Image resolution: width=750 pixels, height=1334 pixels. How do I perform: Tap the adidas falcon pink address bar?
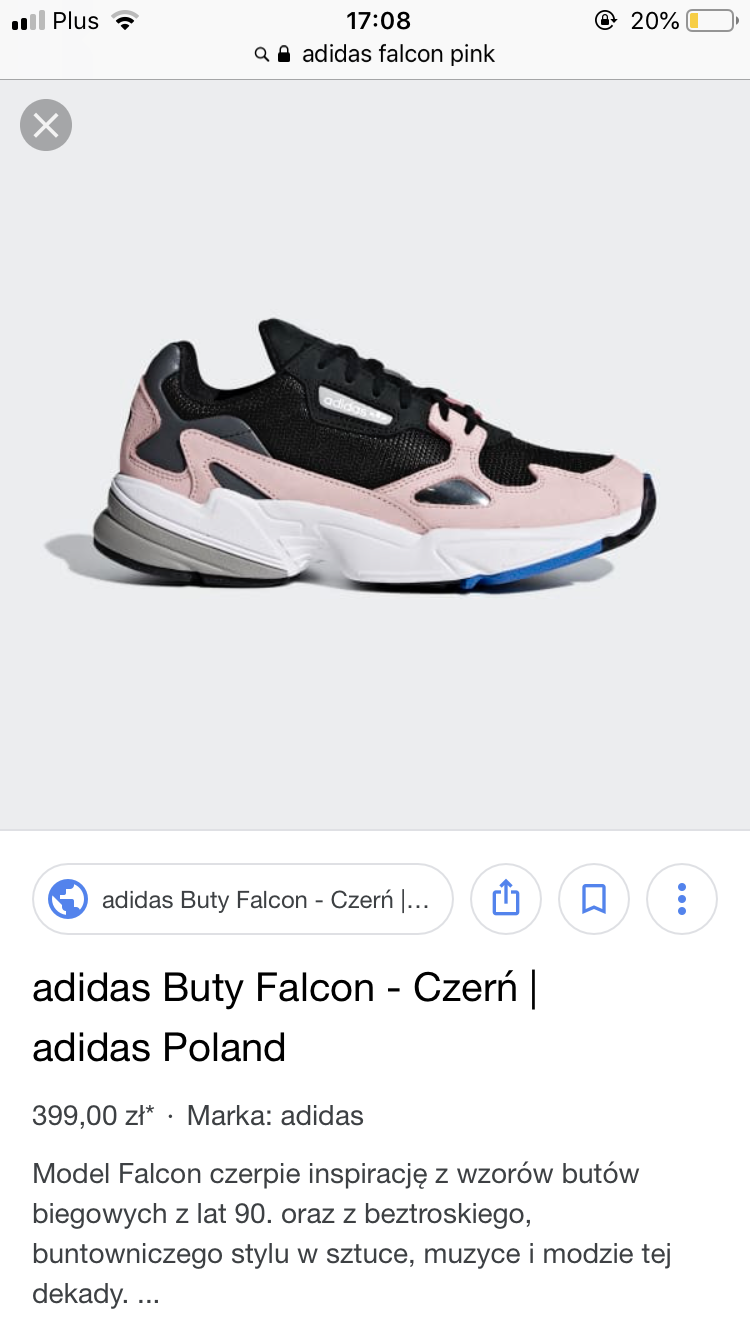[375, 54]
